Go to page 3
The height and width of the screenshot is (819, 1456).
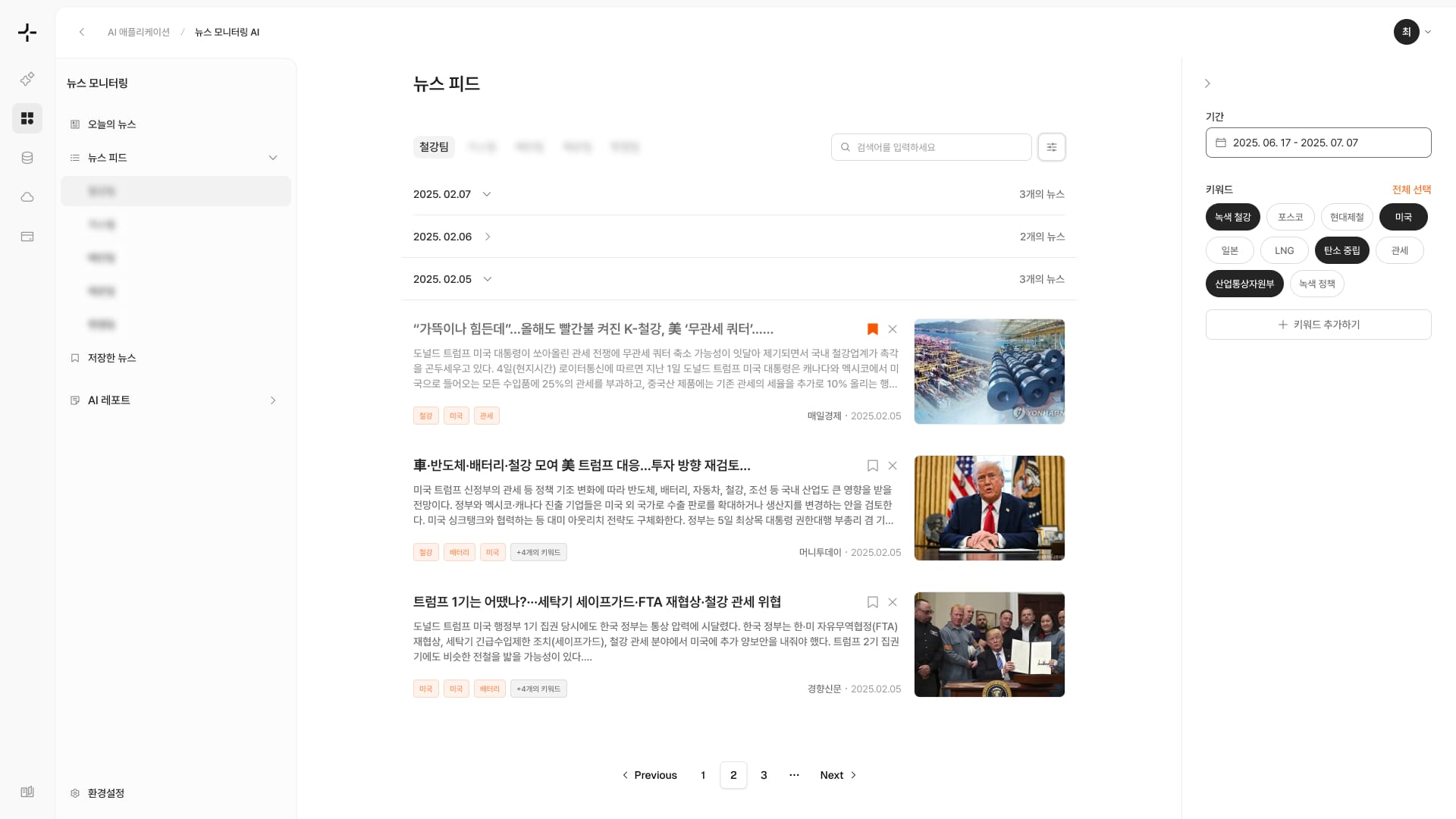[x=764, y=775]
